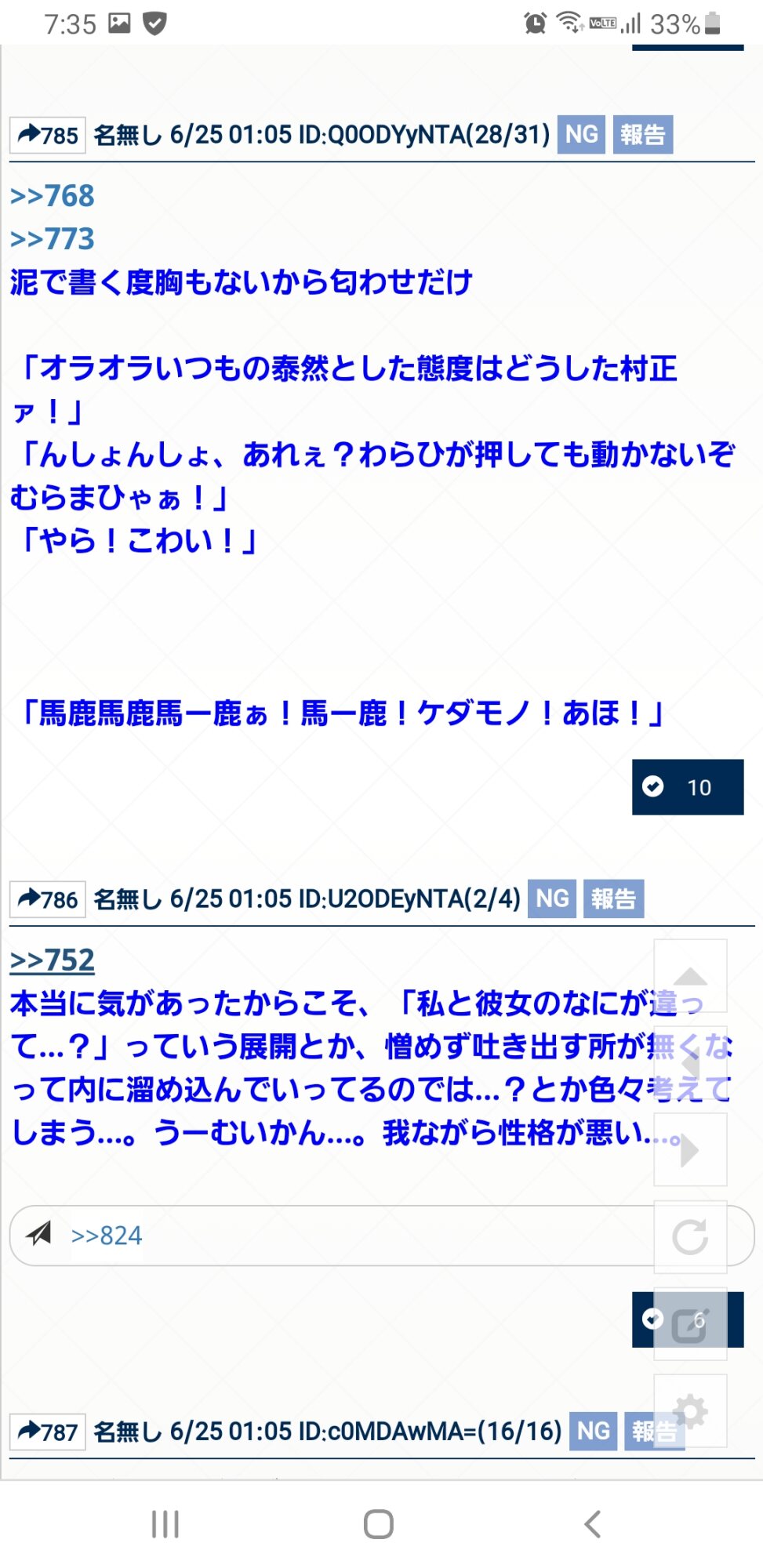Reply to post 786
The width and height of the screenshot is (763, 1568).
(x=48, y=899)
